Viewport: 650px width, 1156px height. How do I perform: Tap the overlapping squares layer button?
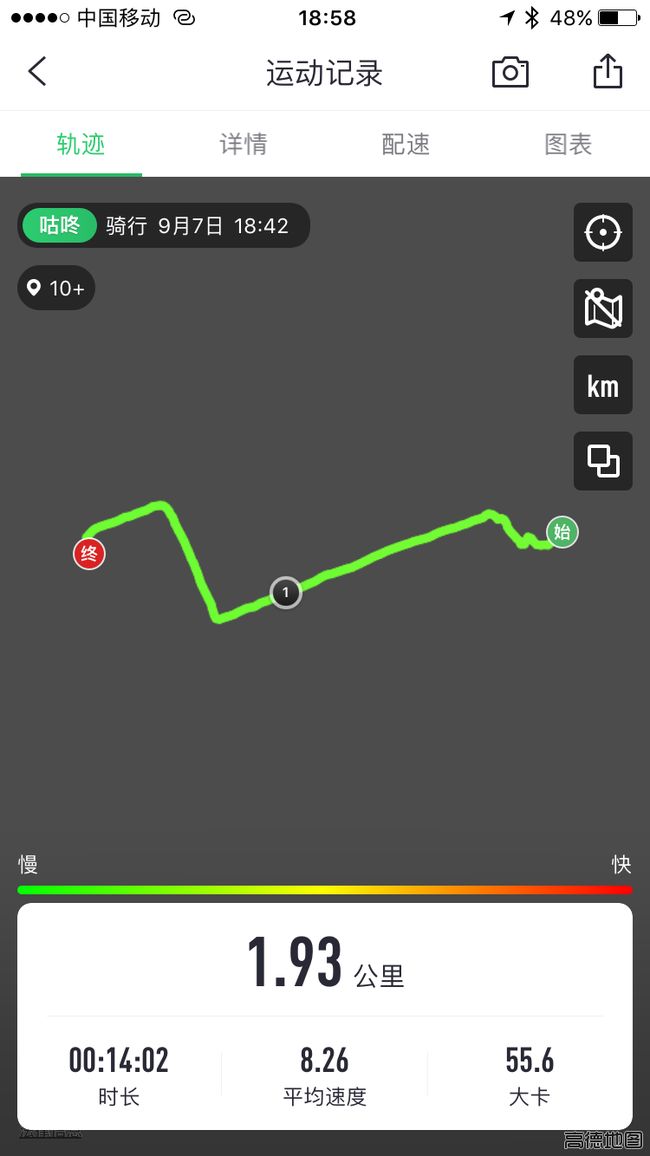(x=603, y=461)
